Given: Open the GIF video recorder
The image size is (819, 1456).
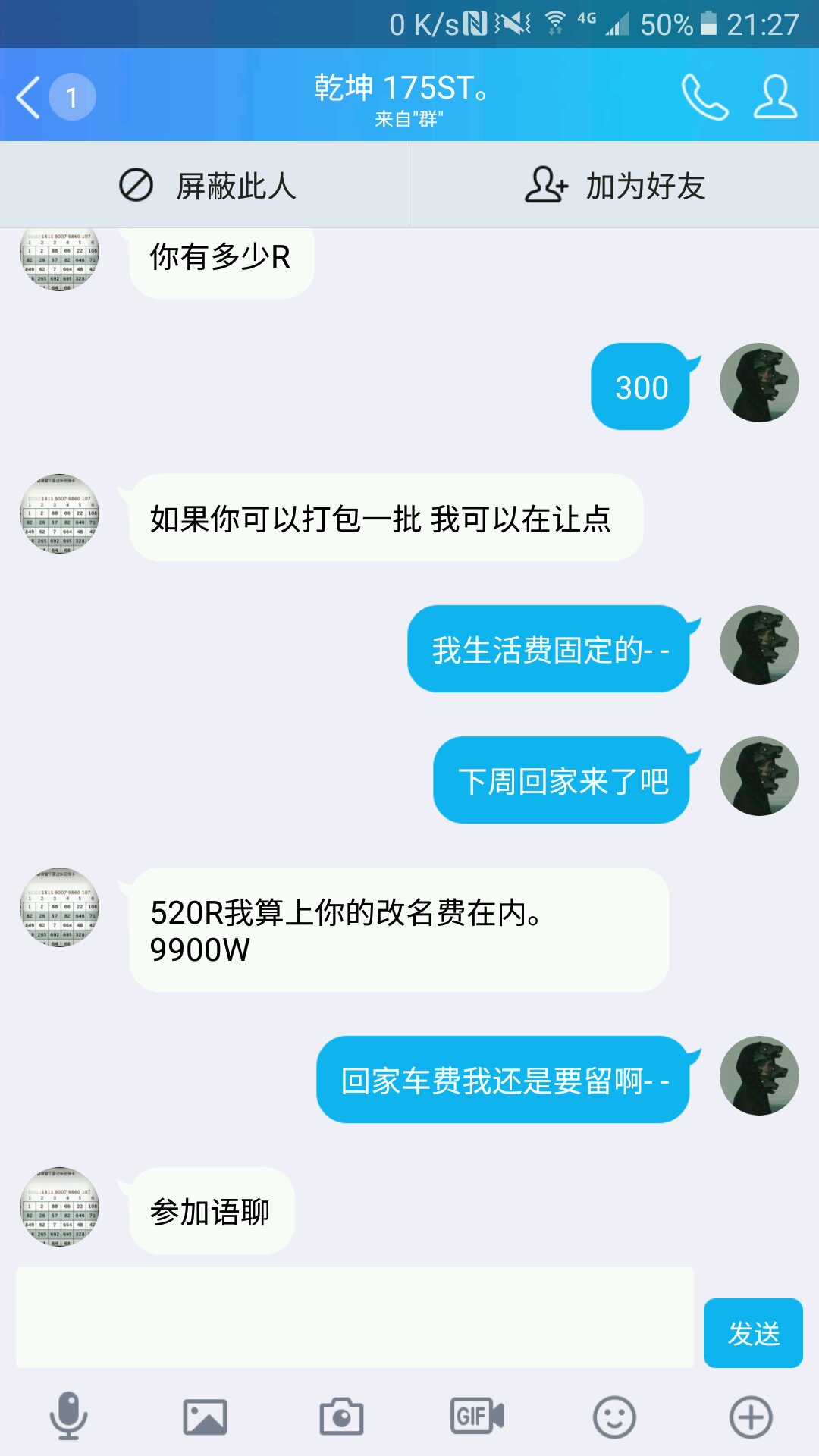Looking at the screenshot, I should point(477,1416).
